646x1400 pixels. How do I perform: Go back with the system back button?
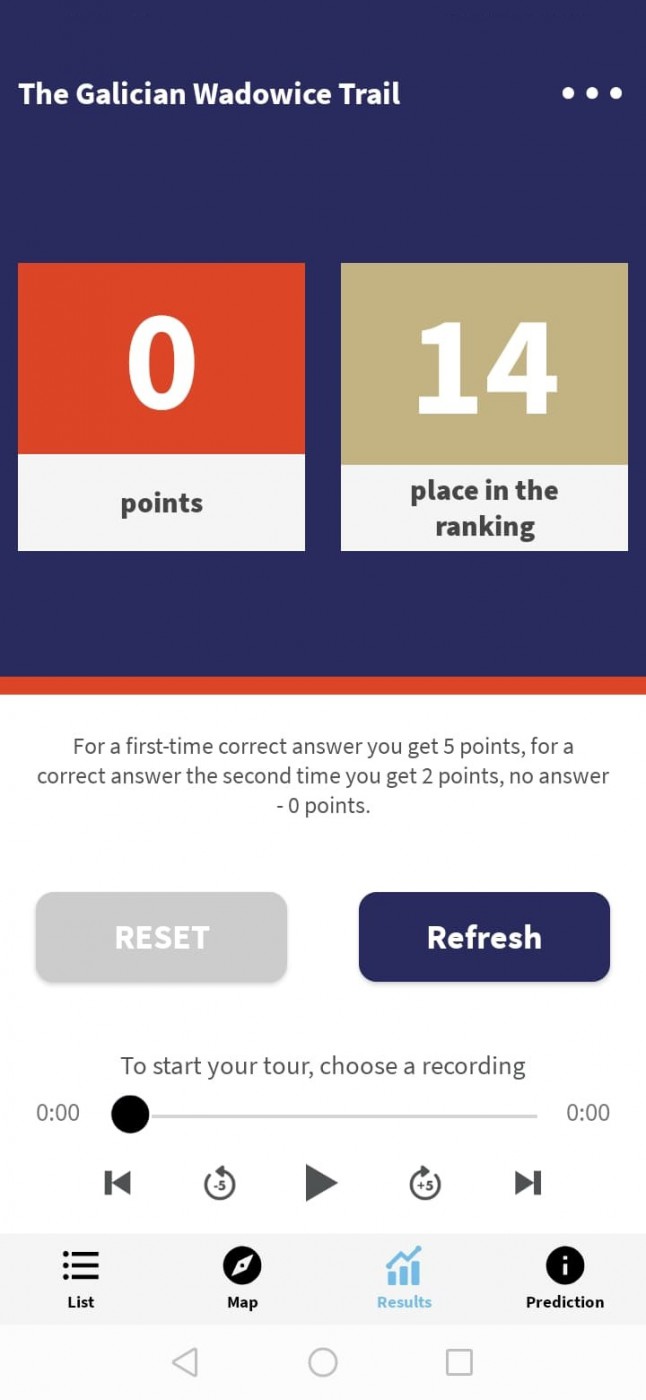pyautogui.click(x=185, y=1362)
